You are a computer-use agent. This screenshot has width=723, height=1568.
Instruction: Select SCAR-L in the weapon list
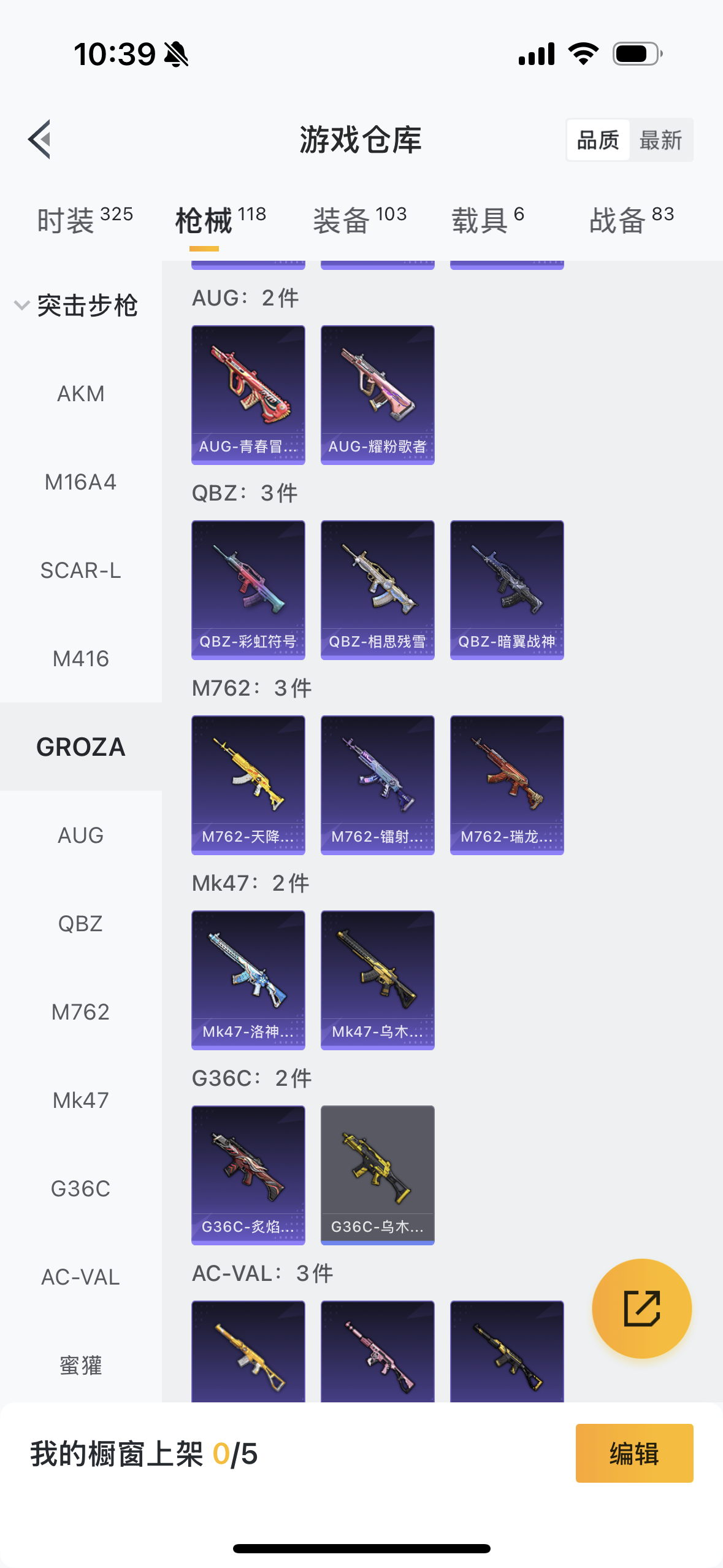[80, 571]
